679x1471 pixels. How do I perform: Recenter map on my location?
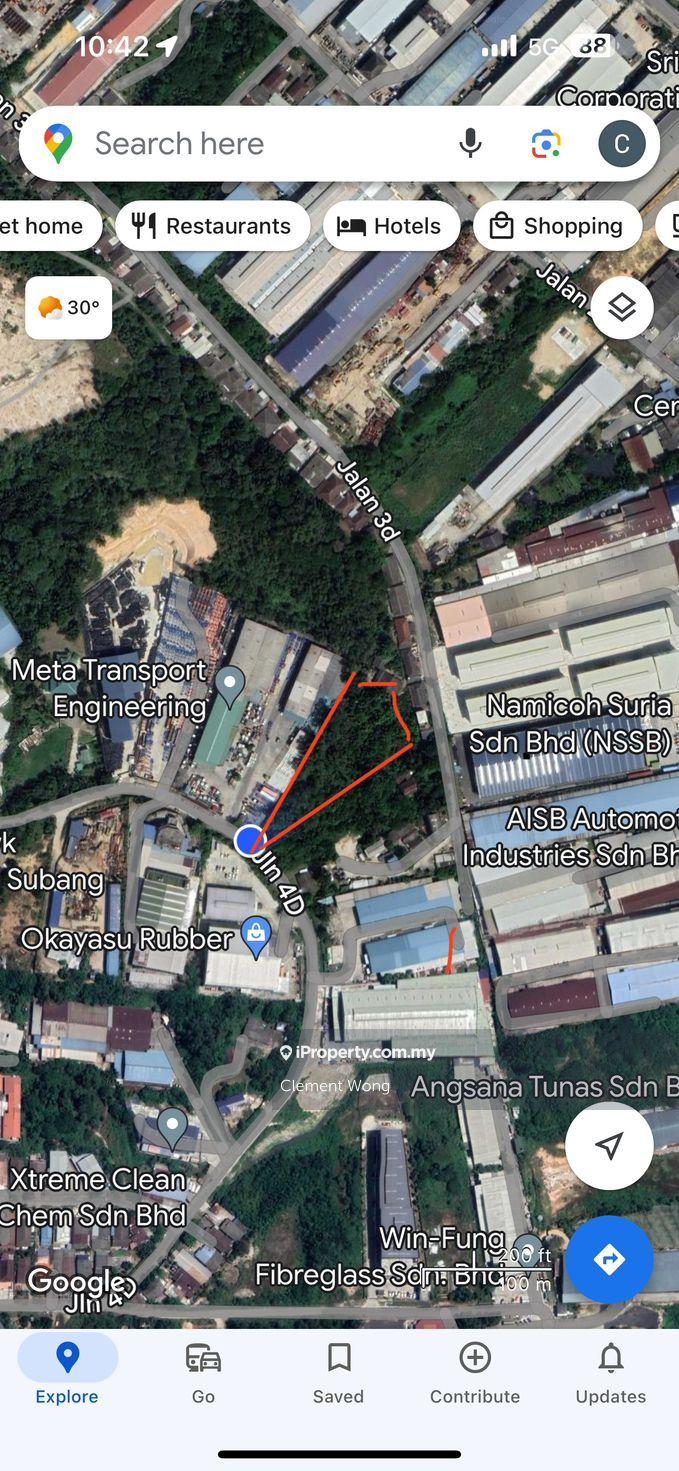point(609,1146)
